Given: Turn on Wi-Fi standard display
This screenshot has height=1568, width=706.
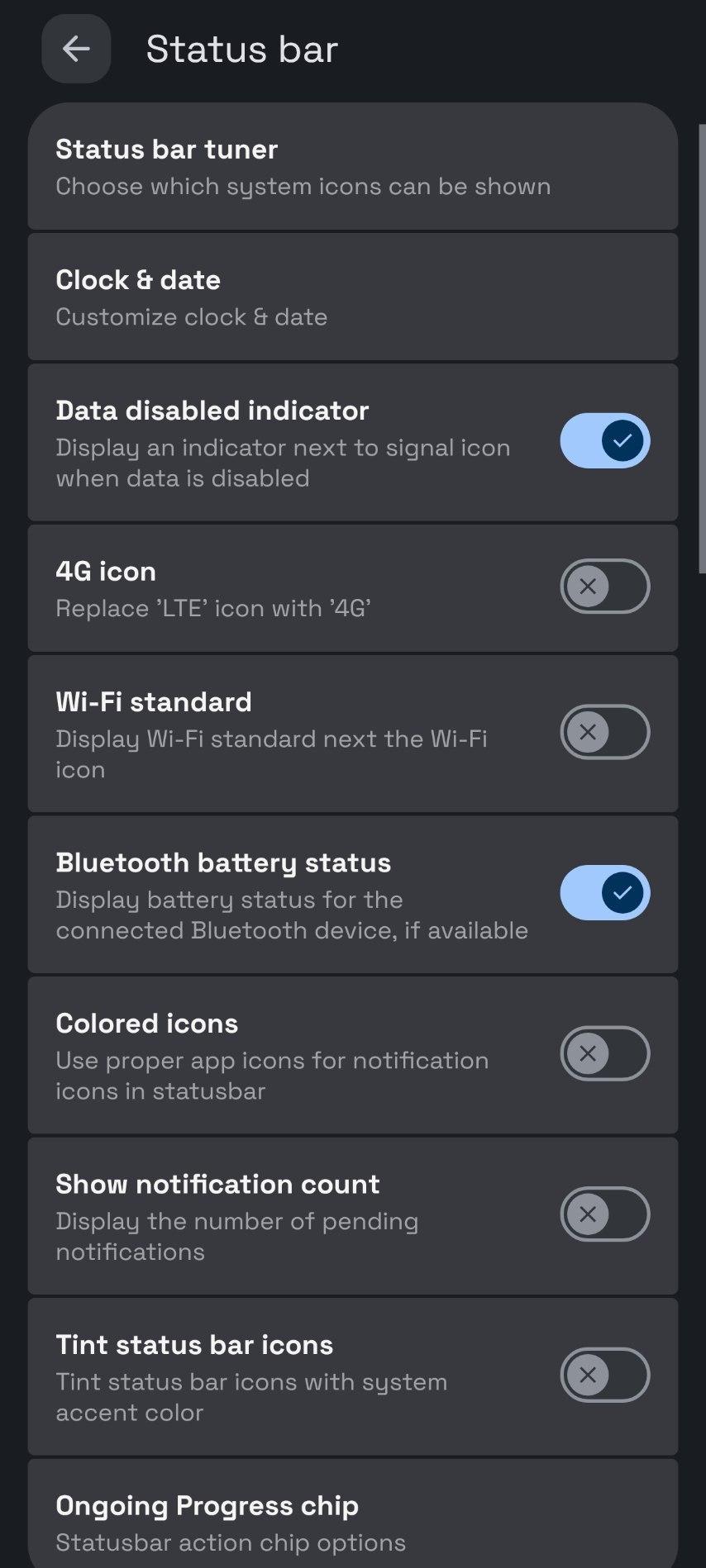Looking at the screenshot, I should pos(604,732).
